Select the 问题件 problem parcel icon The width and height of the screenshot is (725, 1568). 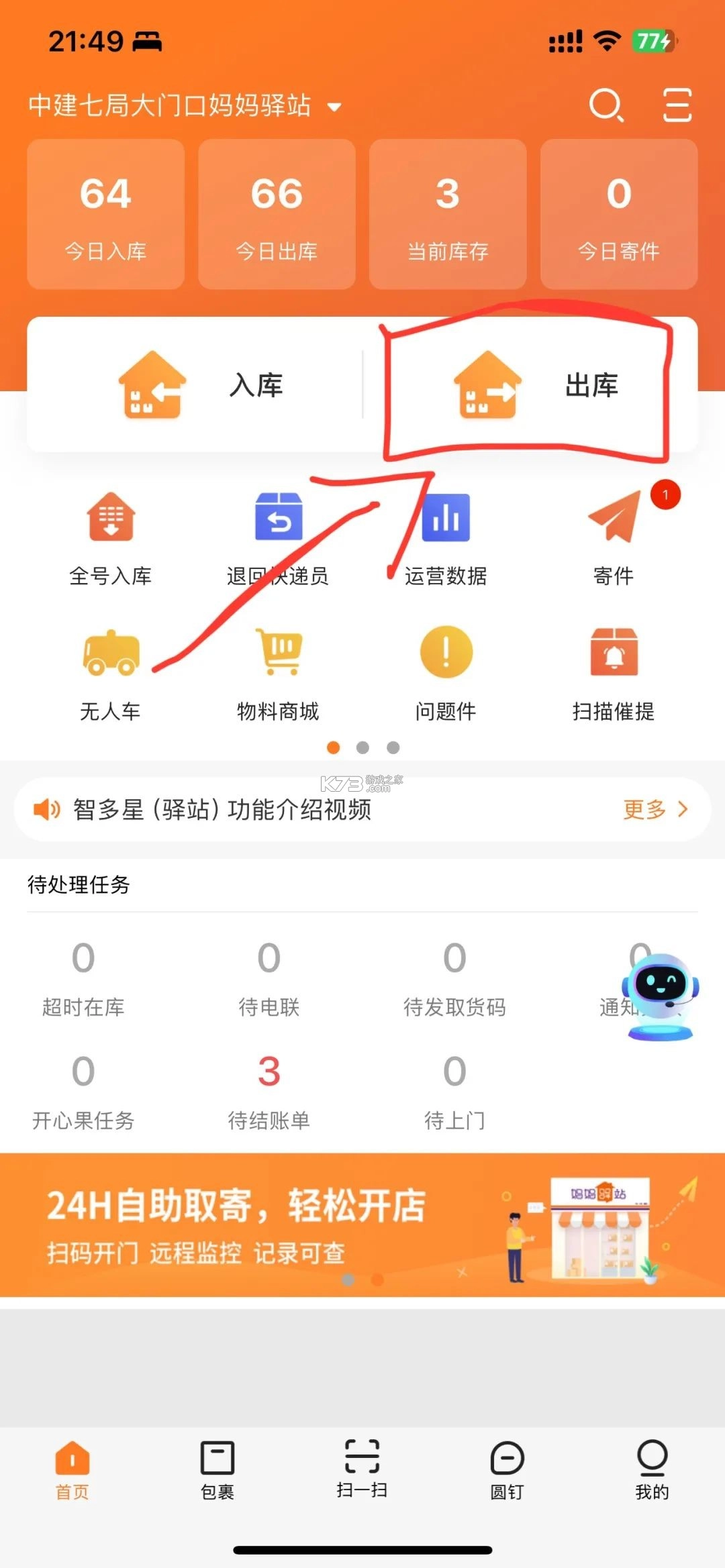[446, 671]
